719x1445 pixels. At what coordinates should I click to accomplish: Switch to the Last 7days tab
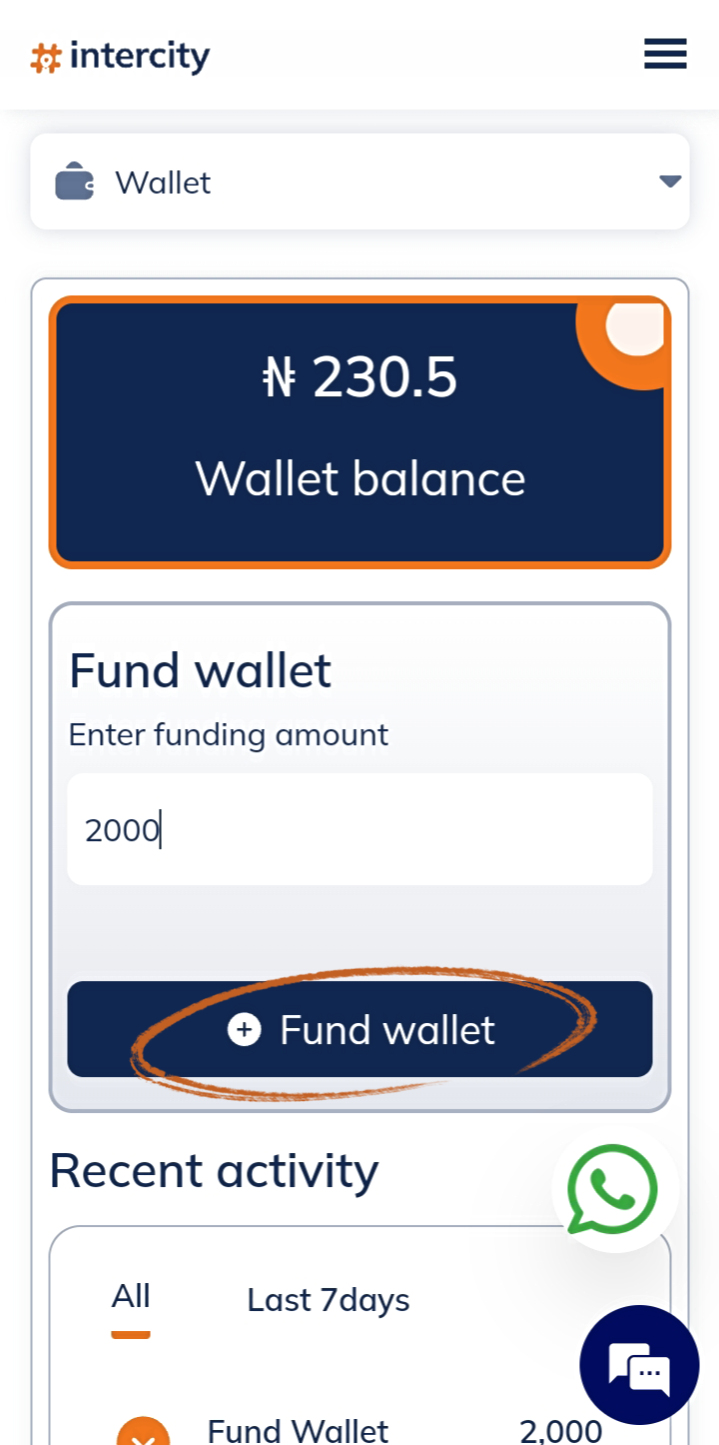pos(328,1300)
